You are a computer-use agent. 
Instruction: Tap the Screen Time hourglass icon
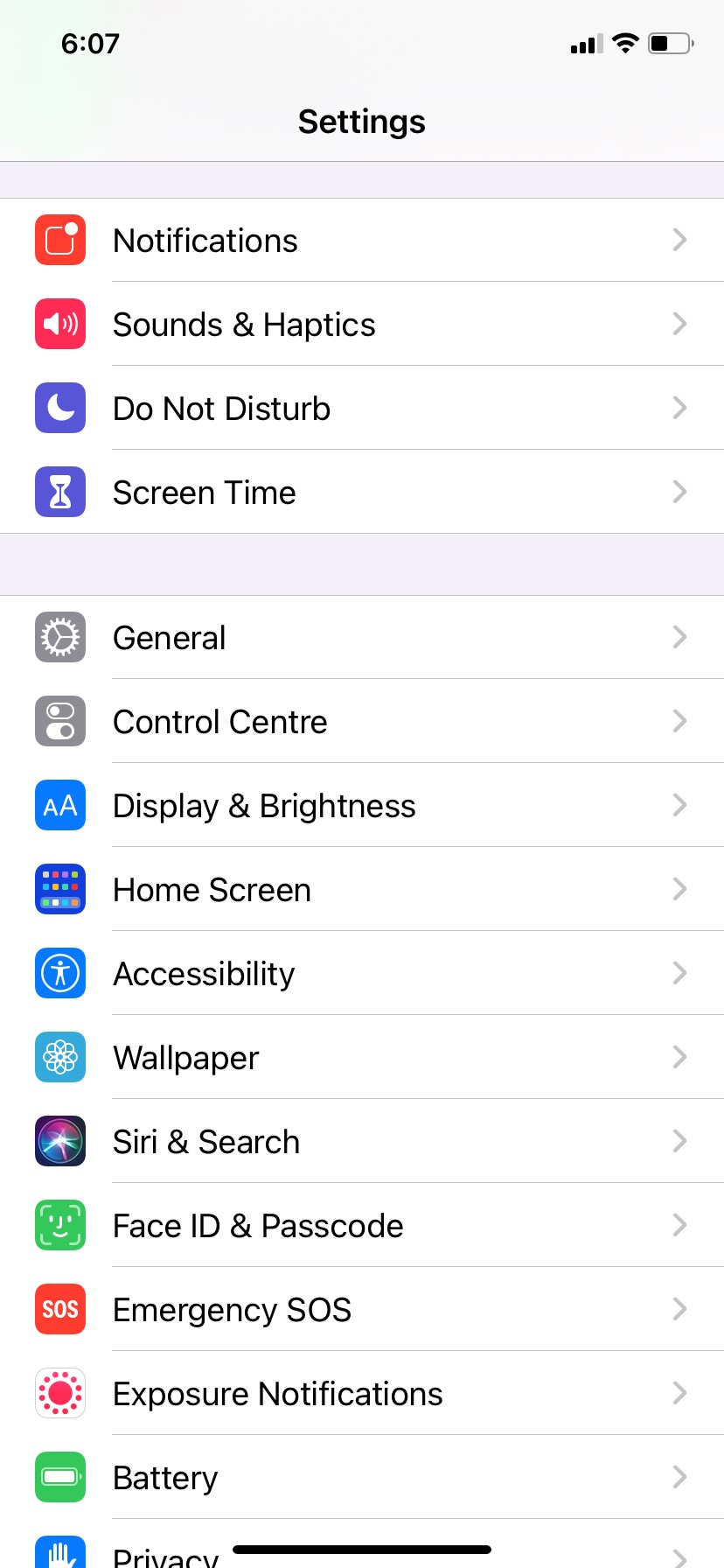click(59, 492)
